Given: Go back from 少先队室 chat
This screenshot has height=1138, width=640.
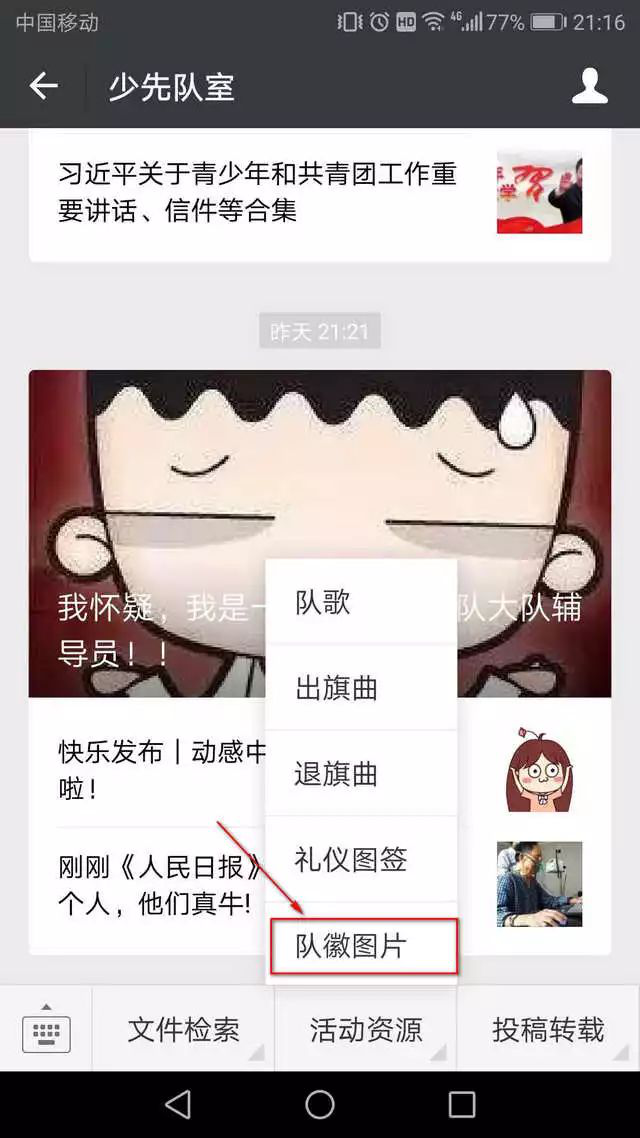Looking at the screenshot, I should tap(44, 87).
